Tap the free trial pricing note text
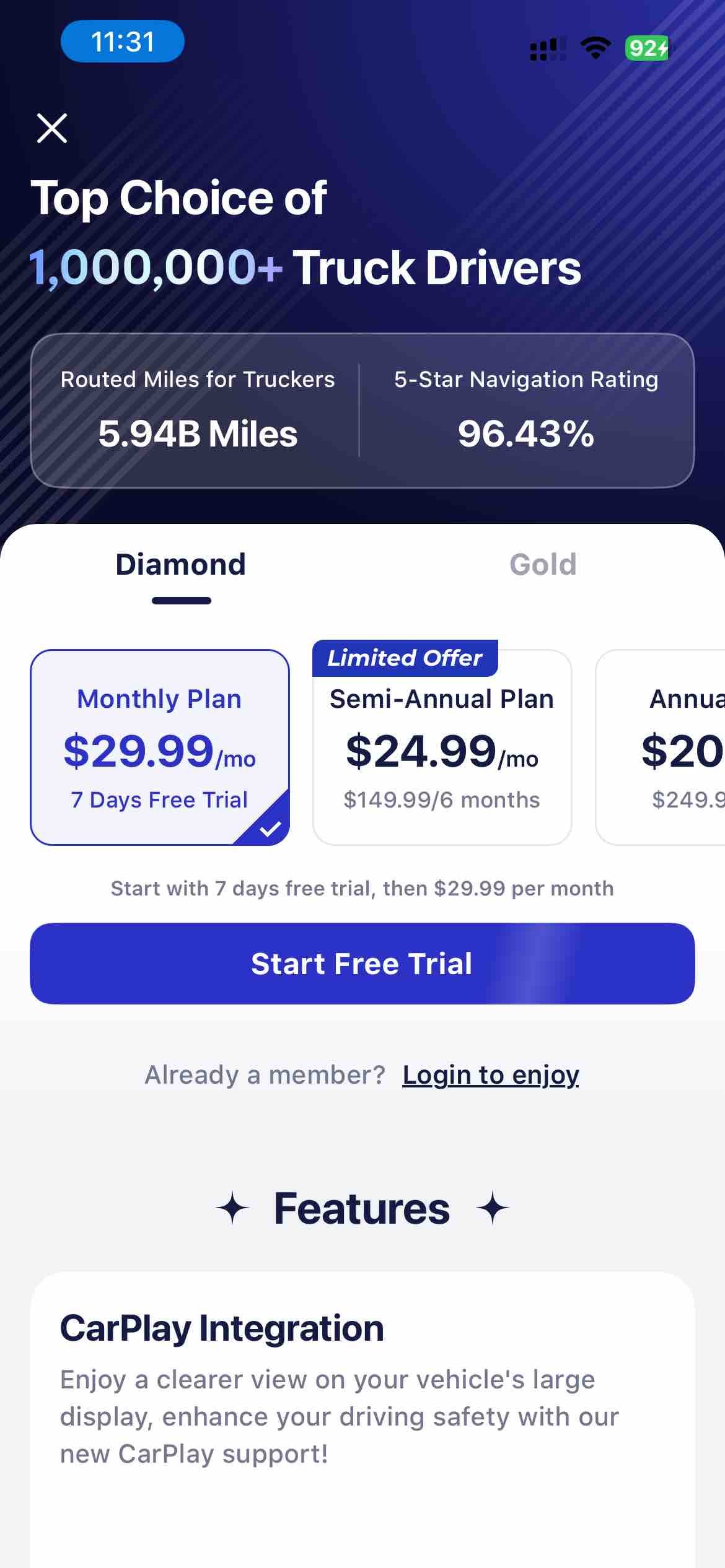Image resolution: width=725 pixels, height=1568 pixels. click(362, 888)
